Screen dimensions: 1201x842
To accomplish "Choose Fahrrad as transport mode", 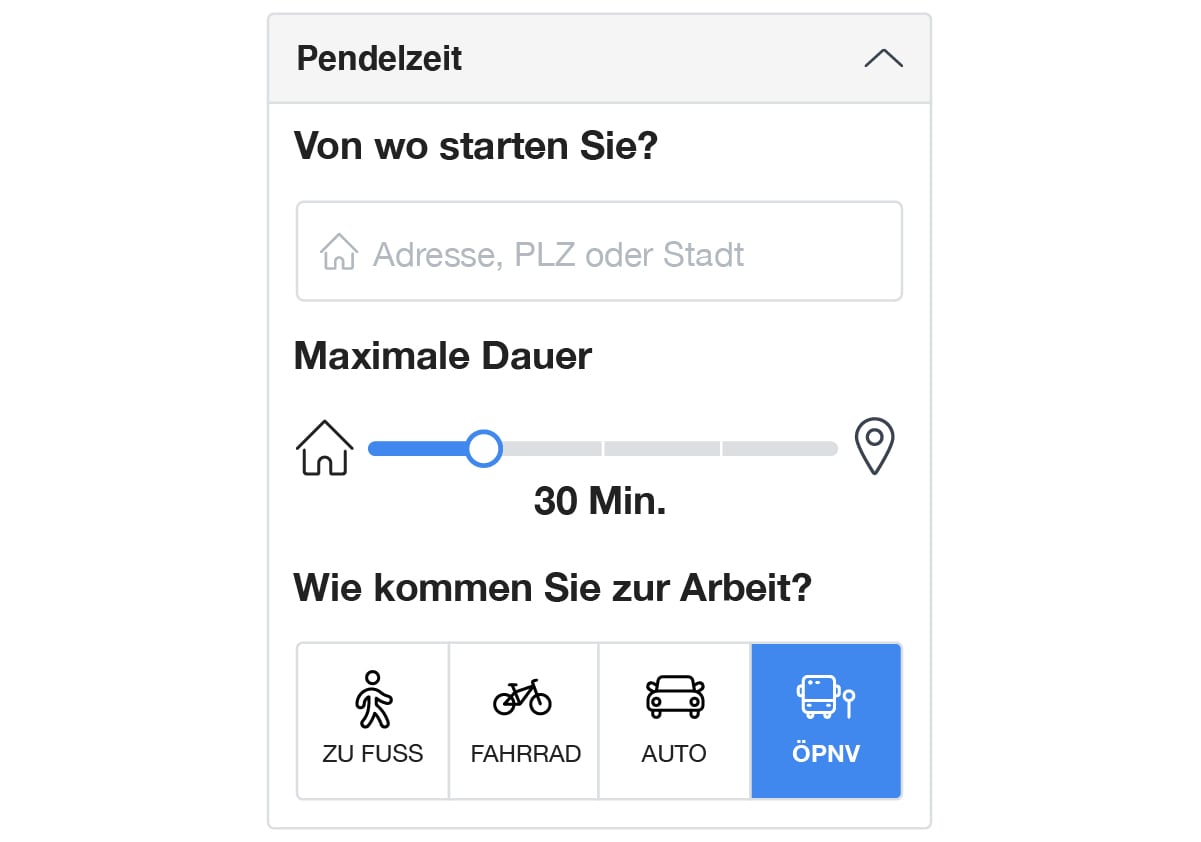I will coord(524,721).
